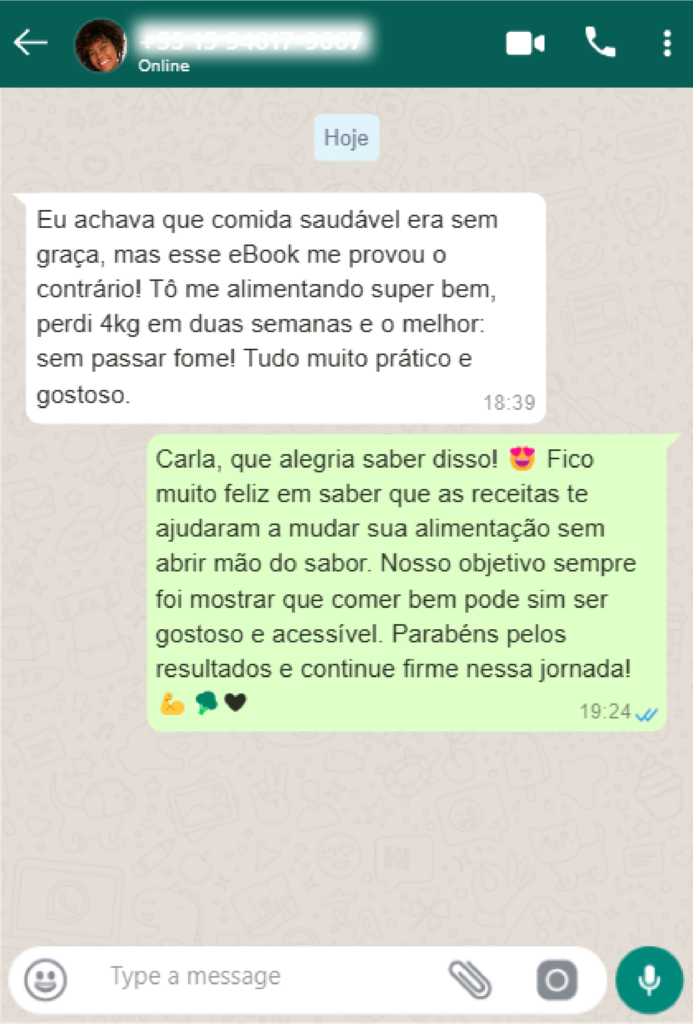Open the camera from the message bar
The width and height of the screenshot is (693, 1024).
557,979
